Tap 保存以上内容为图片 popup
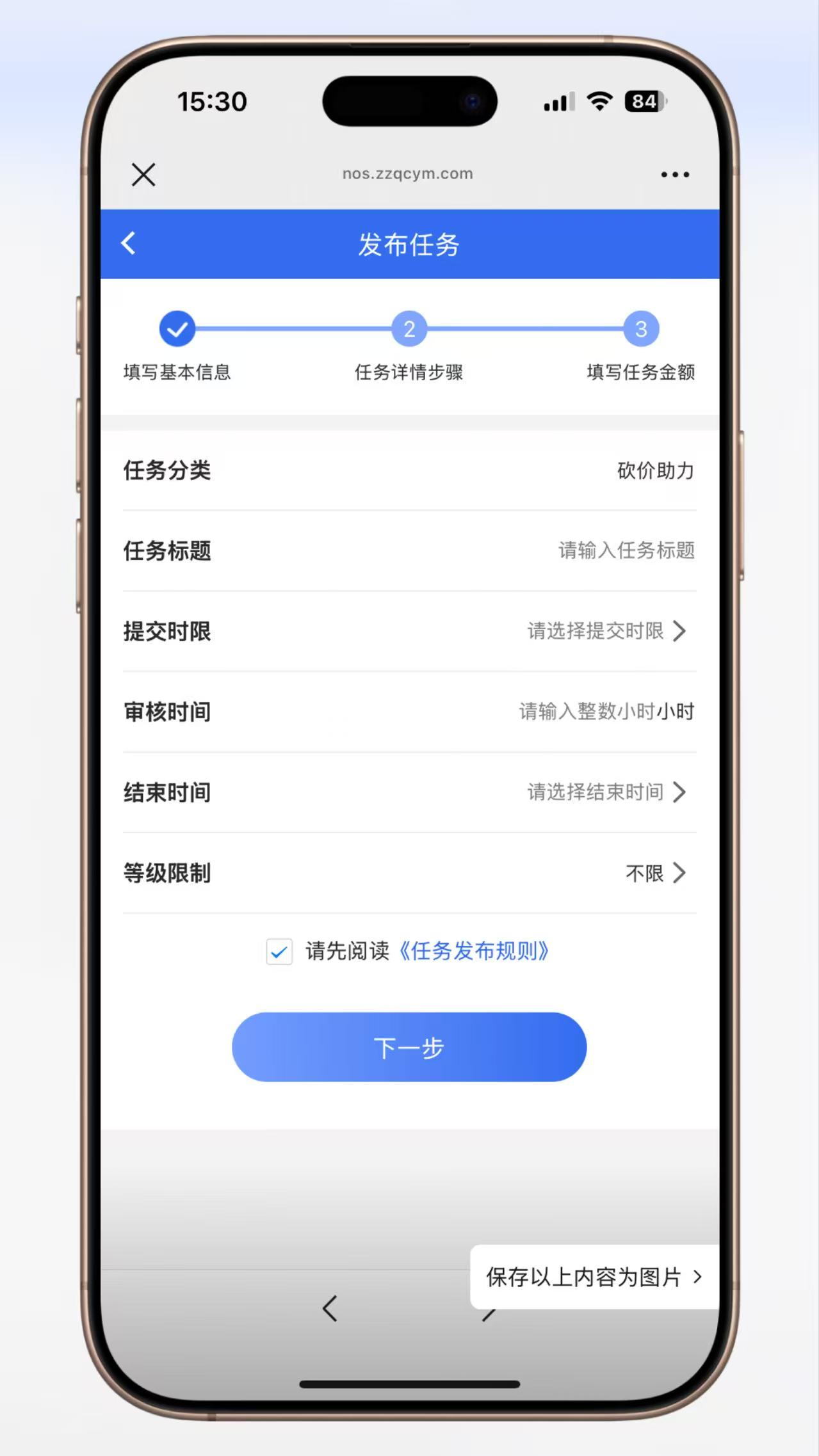 594,1277
